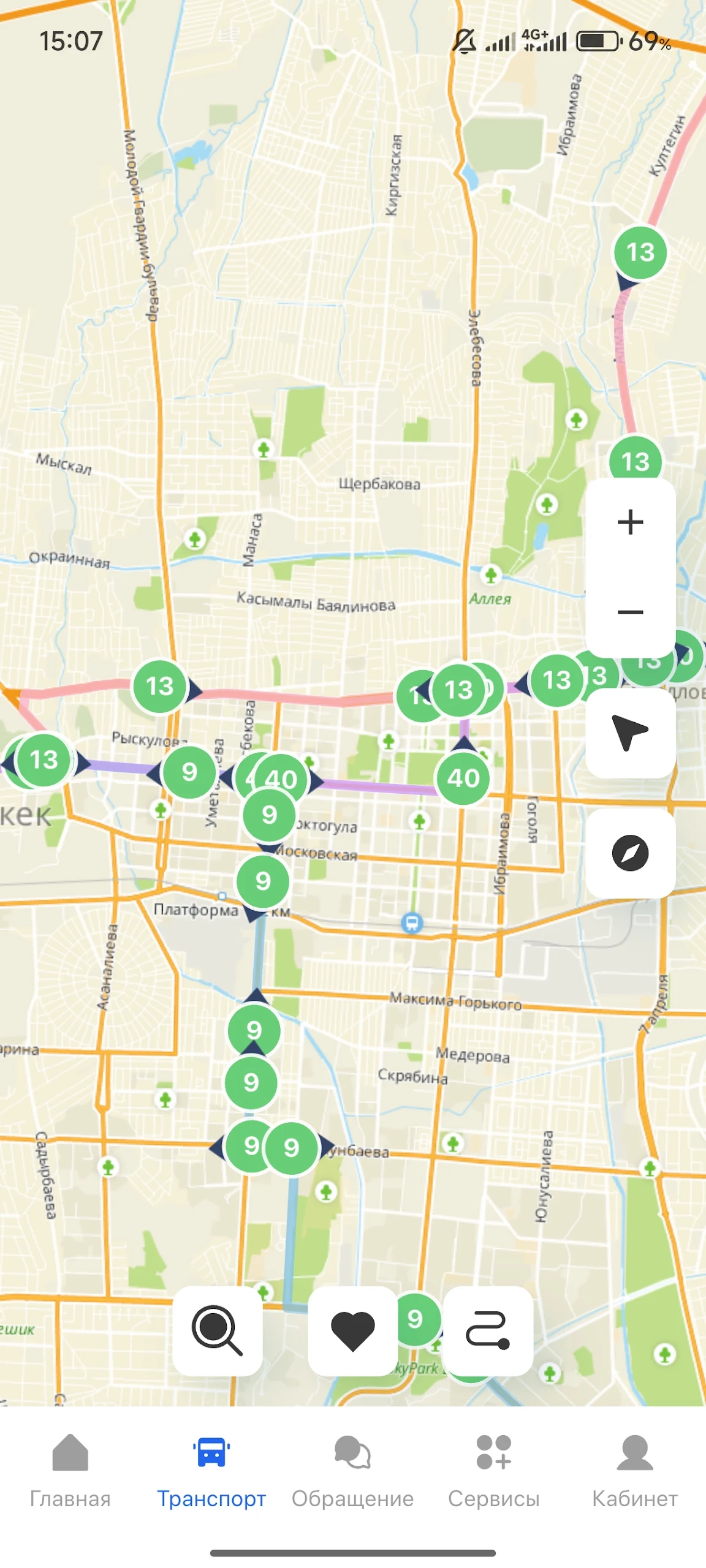
Task: Center map on my location
Action: coord(630,733)
